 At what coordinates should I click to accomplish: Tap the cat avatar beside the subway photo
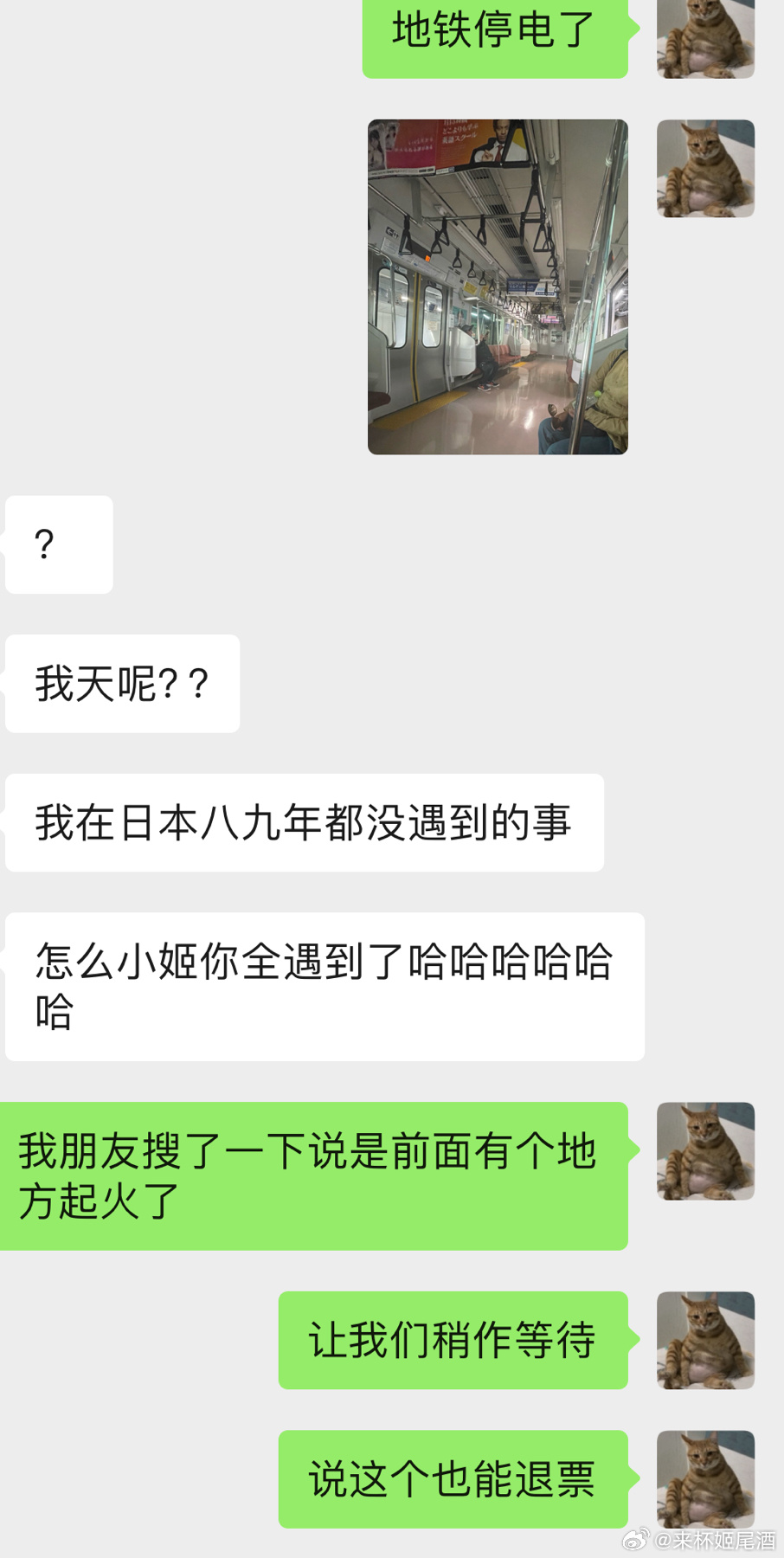tap(705, 168)
